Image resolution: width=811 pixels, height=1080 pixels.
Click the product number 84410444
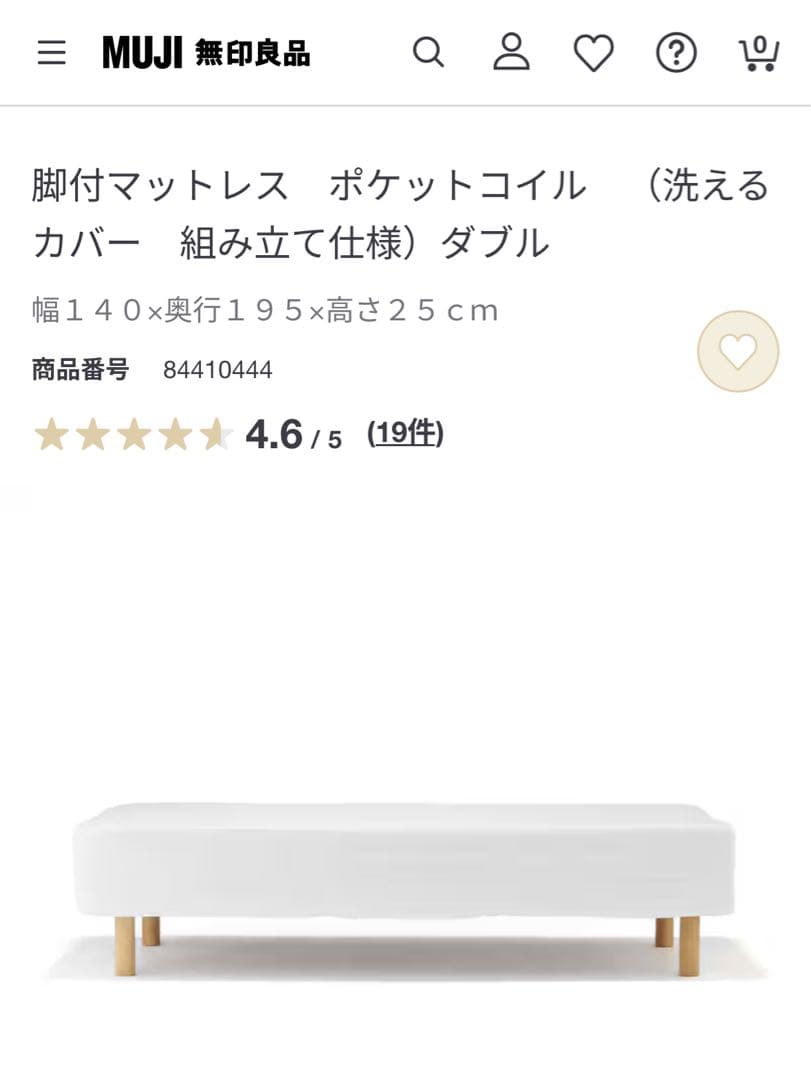click(218, 369)
